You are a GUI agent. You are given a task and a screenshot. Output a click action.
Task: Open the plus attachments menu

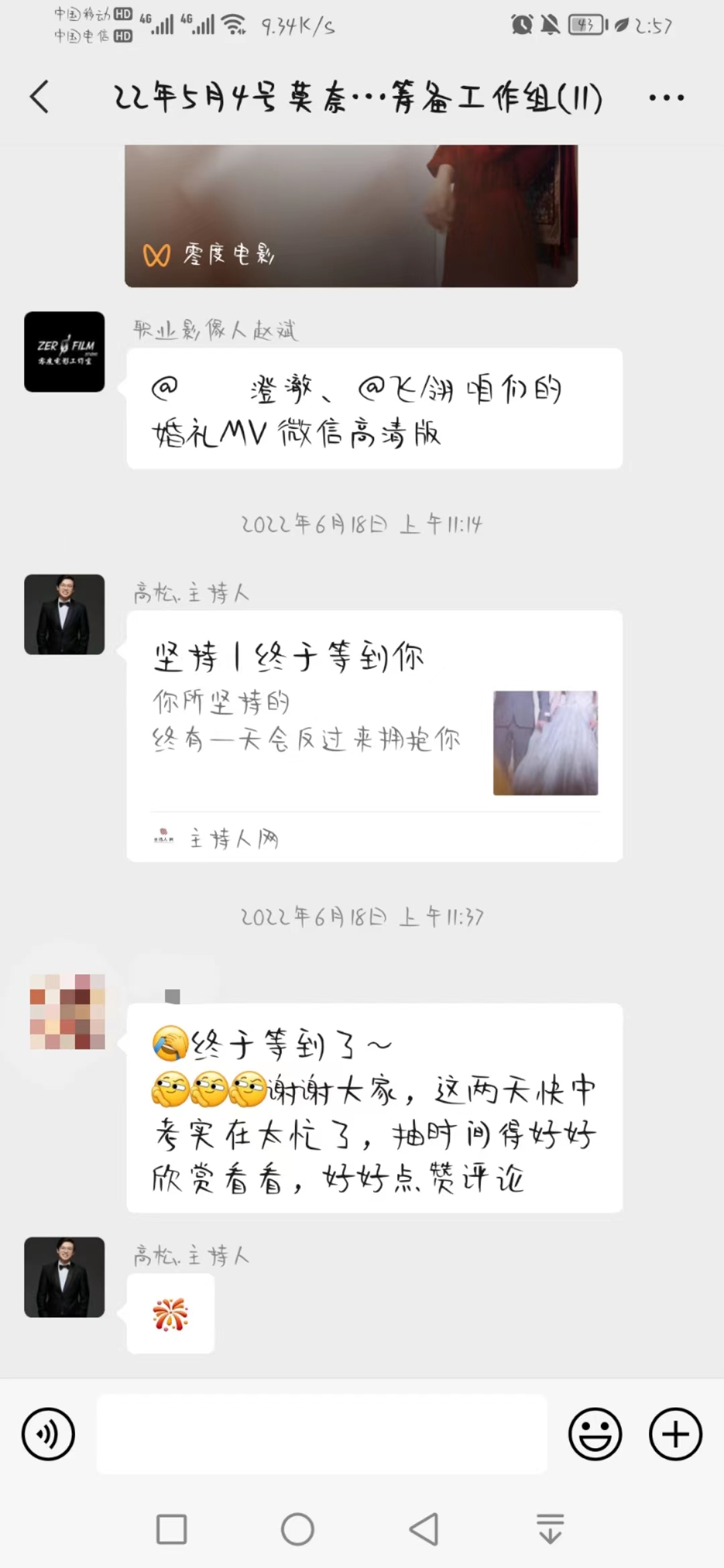pyautogui.click(x=676, y=1434)
